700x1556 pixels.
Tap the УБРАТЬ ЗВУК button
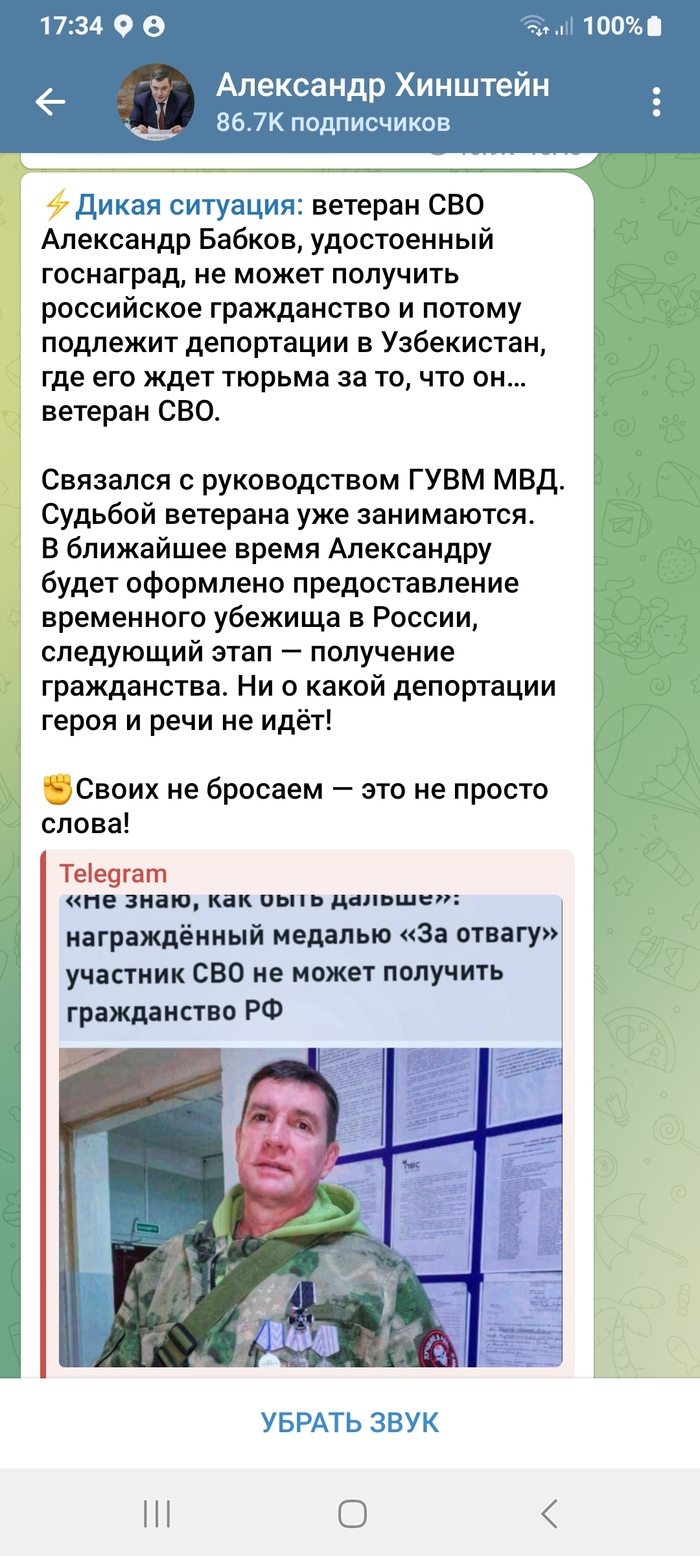tap(350, 1422)
